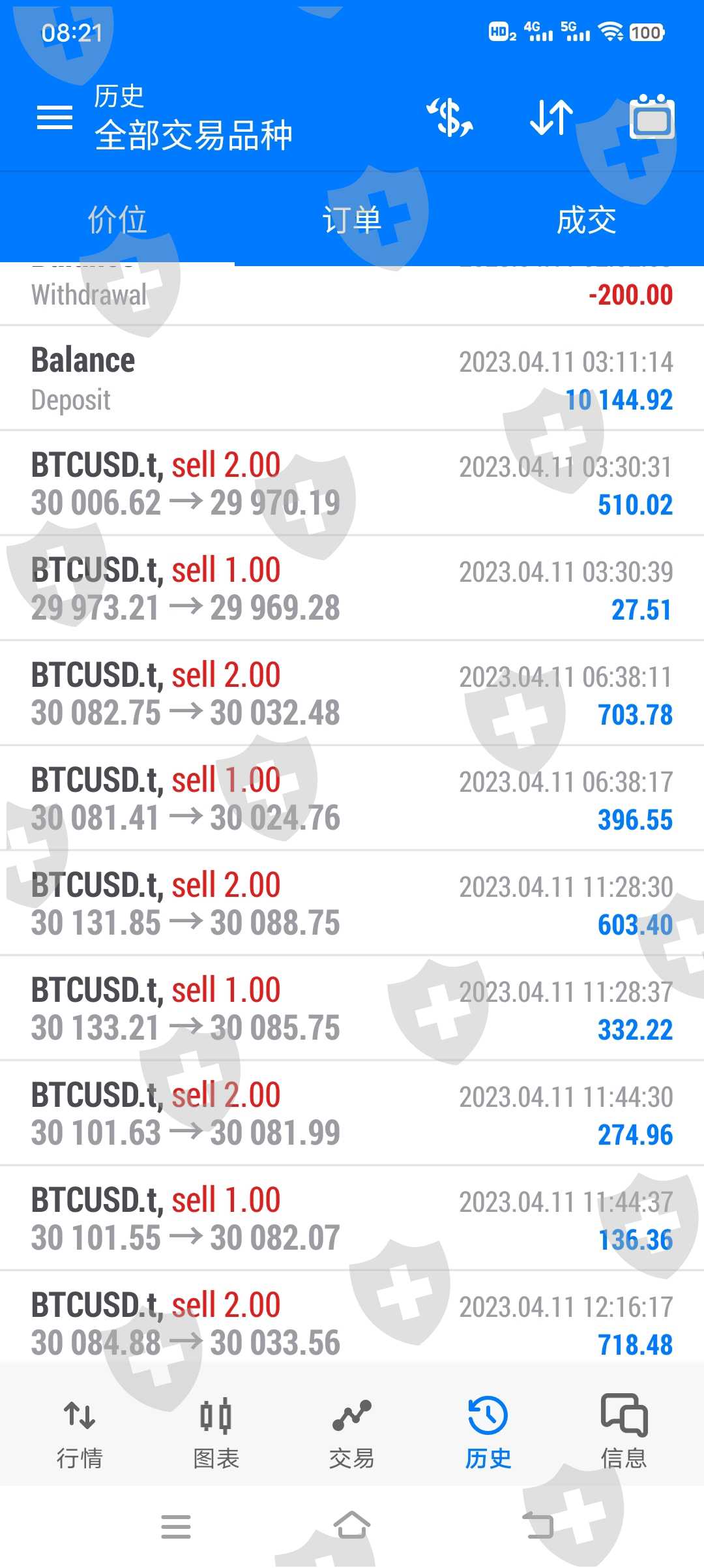Open the symbol filter dollar icon
Screen dimensions: 704x1568
point(450,118)
